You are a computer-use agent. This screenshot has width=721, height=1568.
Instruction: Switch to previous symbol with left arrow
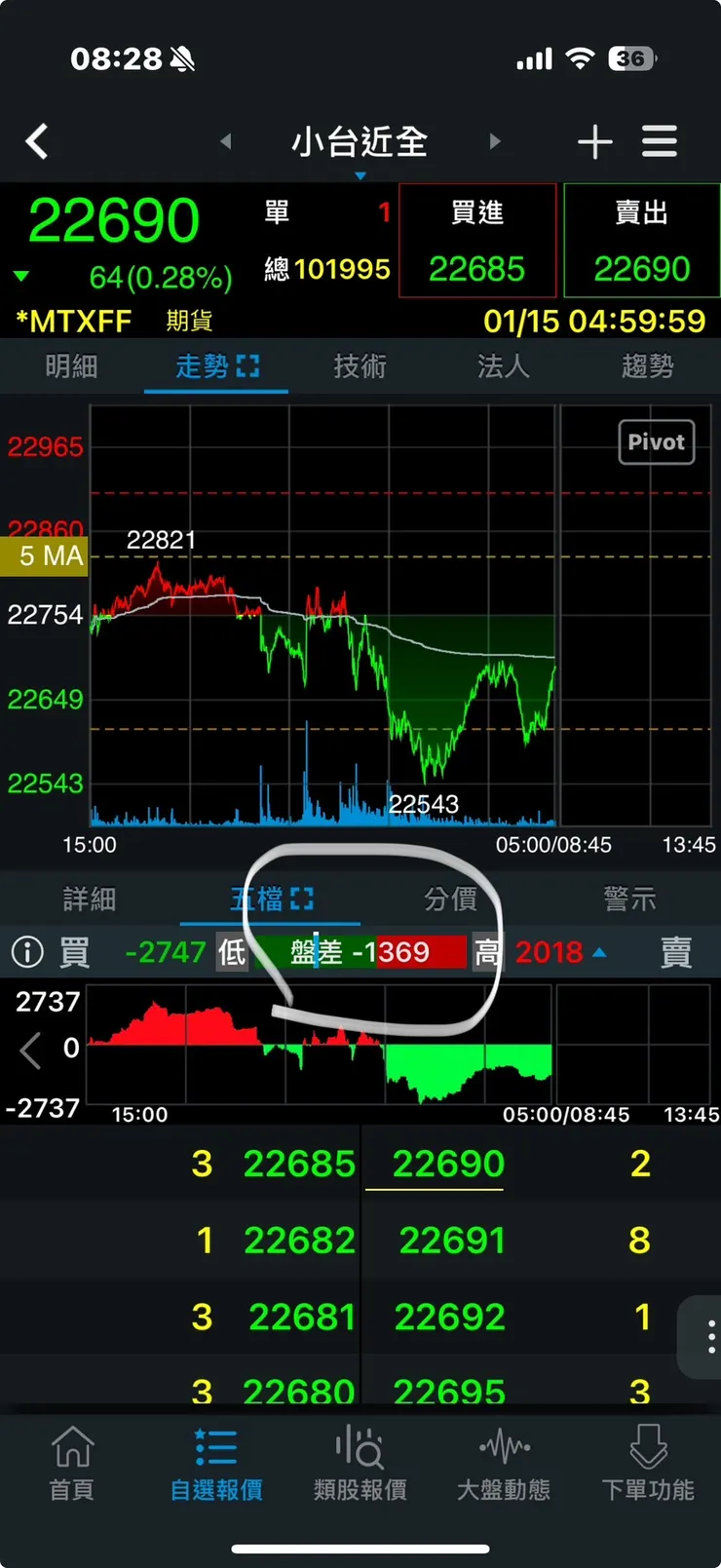point(226,142)
